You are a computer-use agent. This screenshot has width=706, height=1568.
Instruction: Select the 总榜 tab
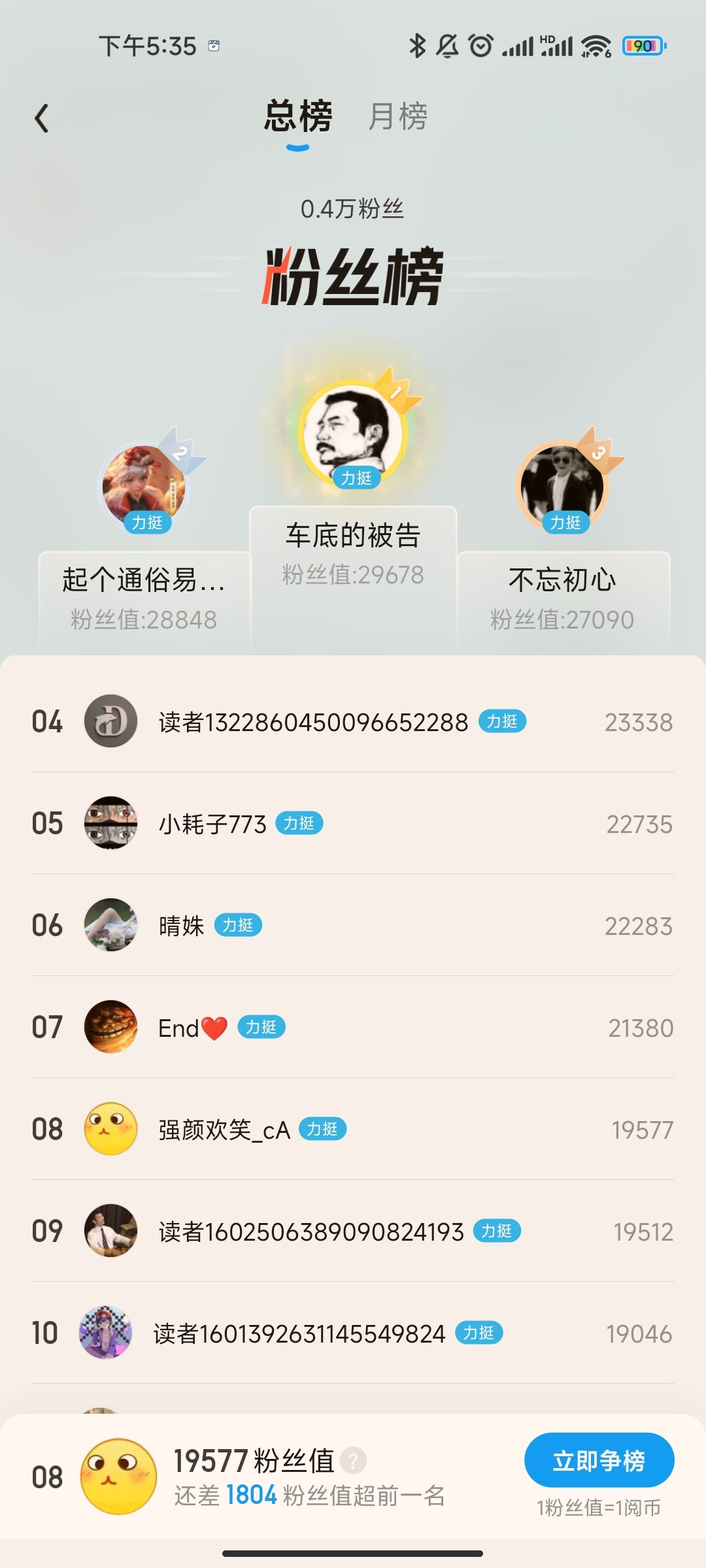[x=298, y=118]
